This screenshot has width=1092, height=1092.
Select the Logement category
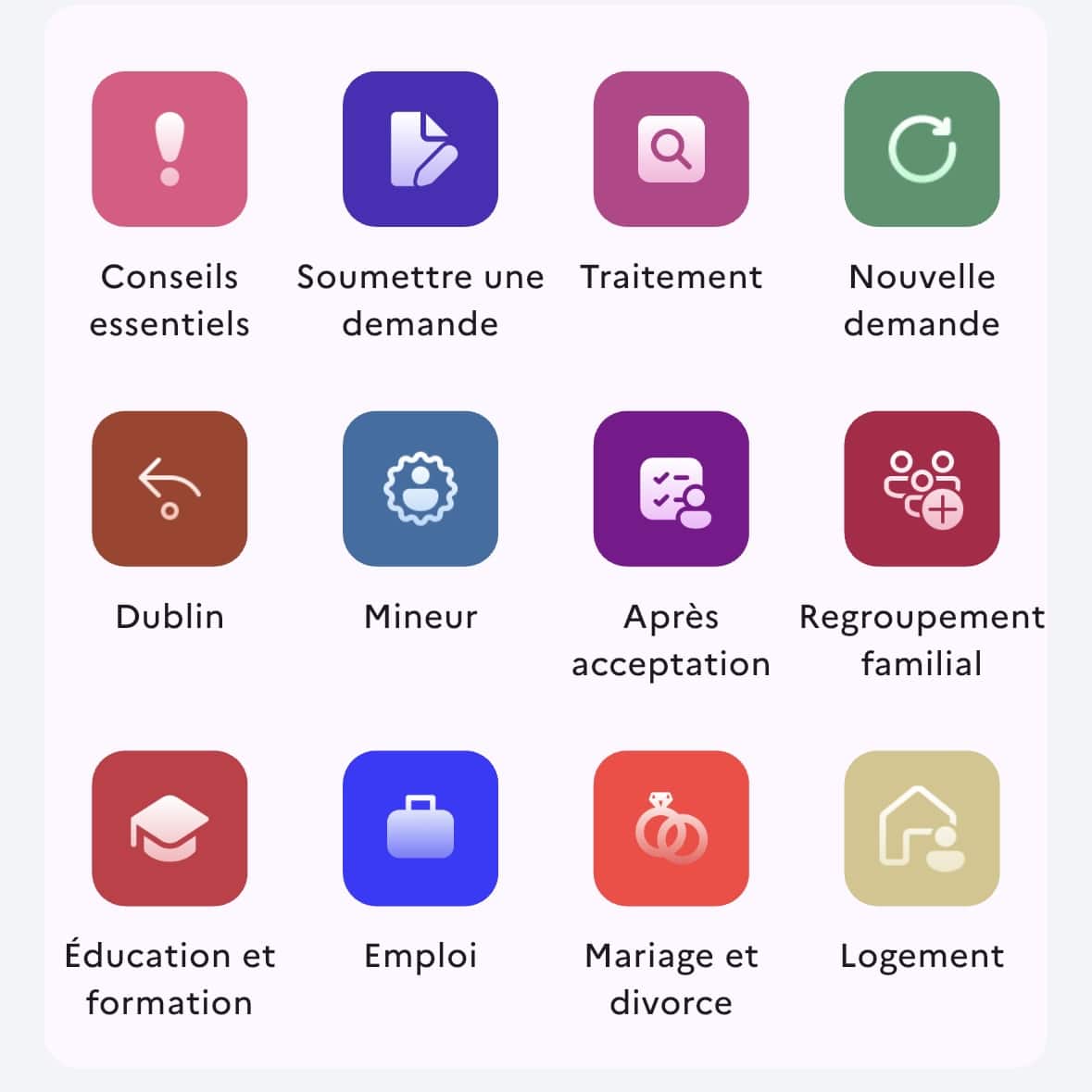pyautogui.click(x=922, y=828)
